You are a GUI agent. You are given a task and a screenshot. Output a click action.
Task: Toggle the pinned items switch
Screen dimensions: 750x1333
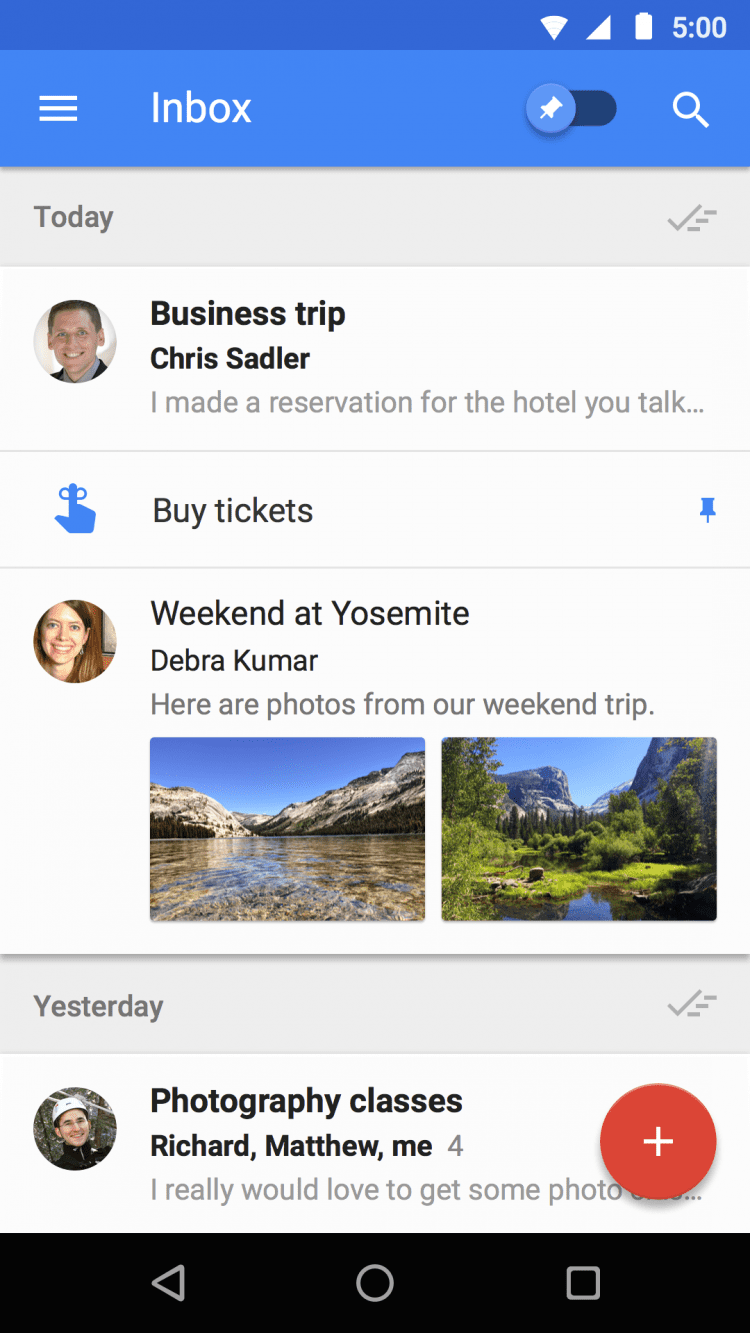tap(572, 108)
